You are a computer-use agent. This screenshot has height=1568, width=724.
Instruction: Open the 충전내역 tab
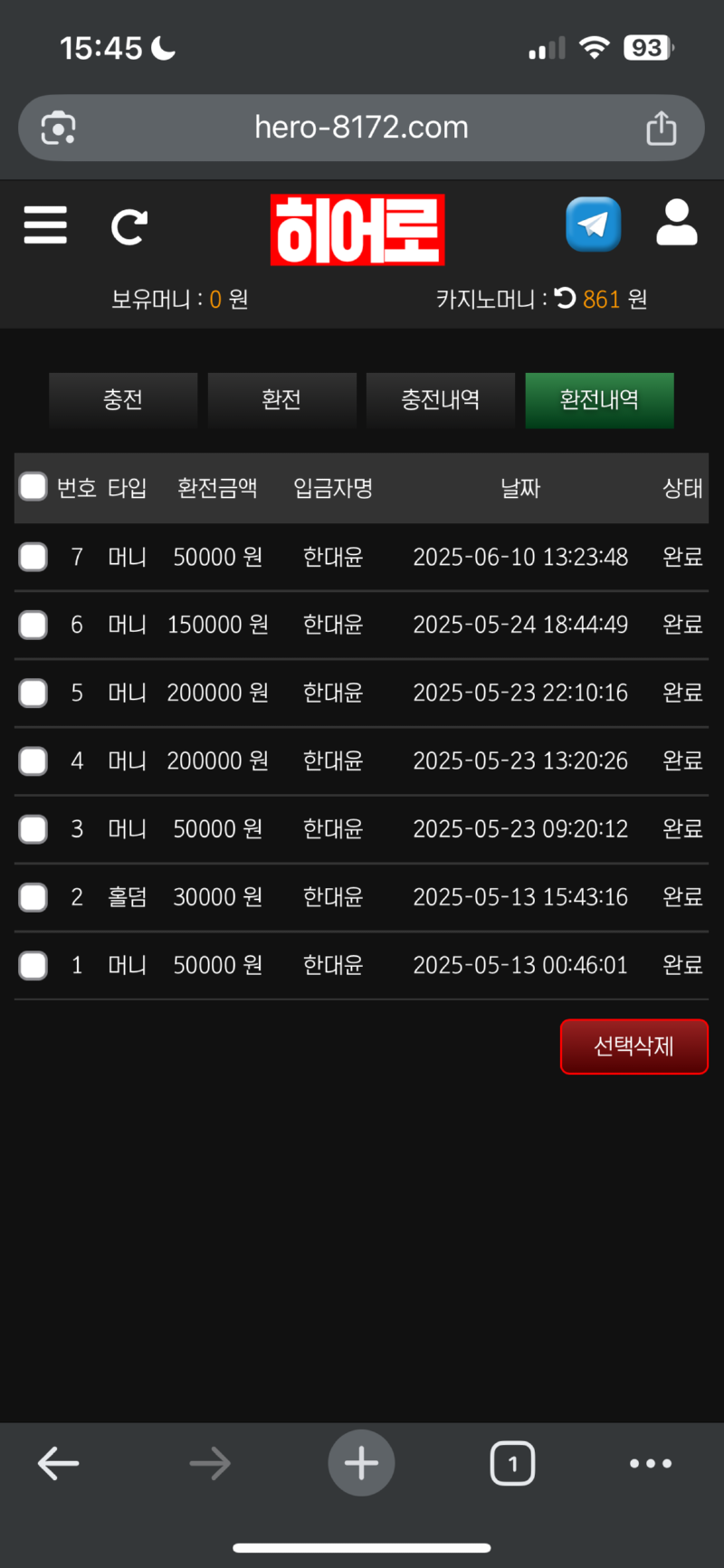[x=441, y=400]
